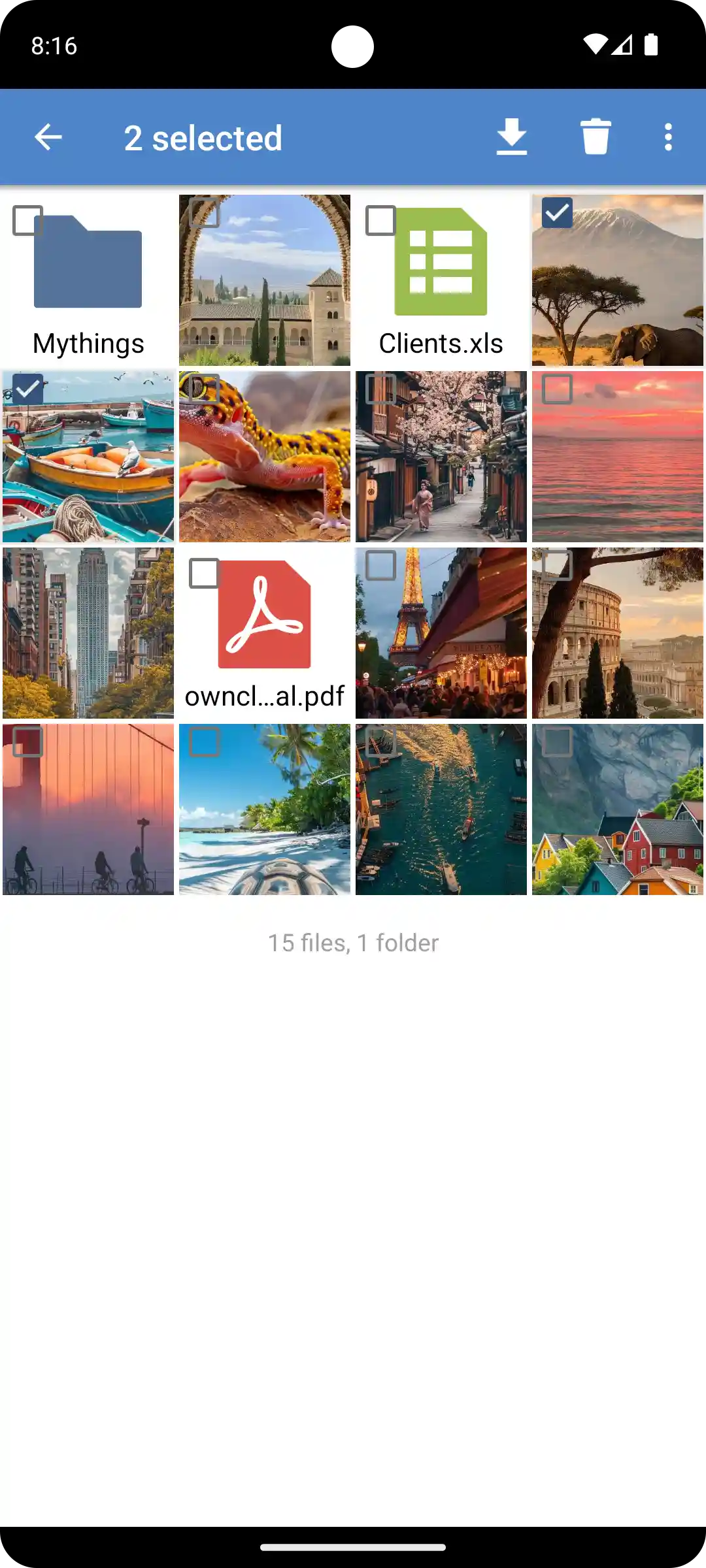Image resolution: width=706 pixels, height=1568 pixels.
Task: Exit selection mode with back arrow
Action: (48, 137)
